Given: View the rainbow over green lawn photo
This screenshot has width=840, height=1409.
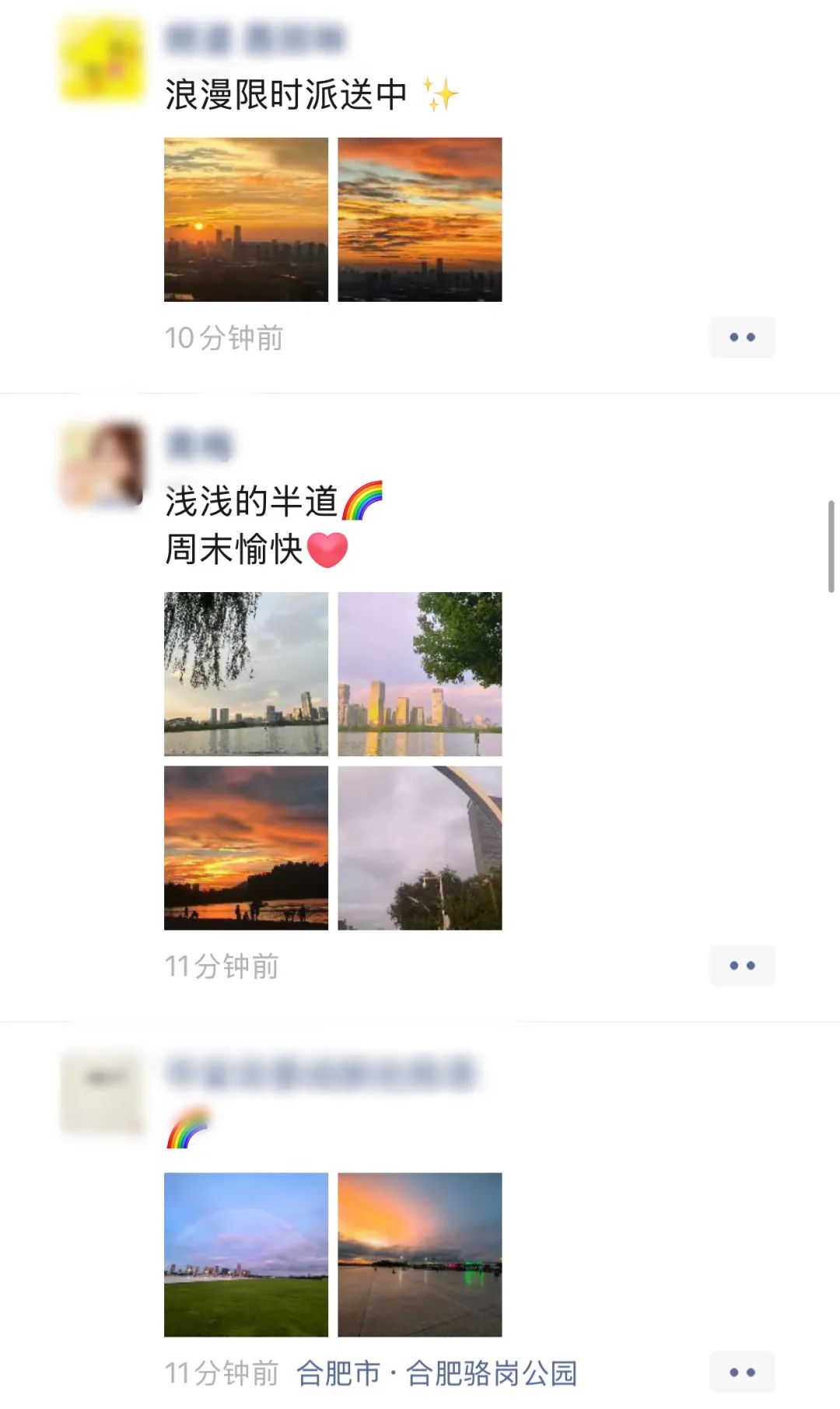Looking at the screenshot, I should [x=246, y=1254].
